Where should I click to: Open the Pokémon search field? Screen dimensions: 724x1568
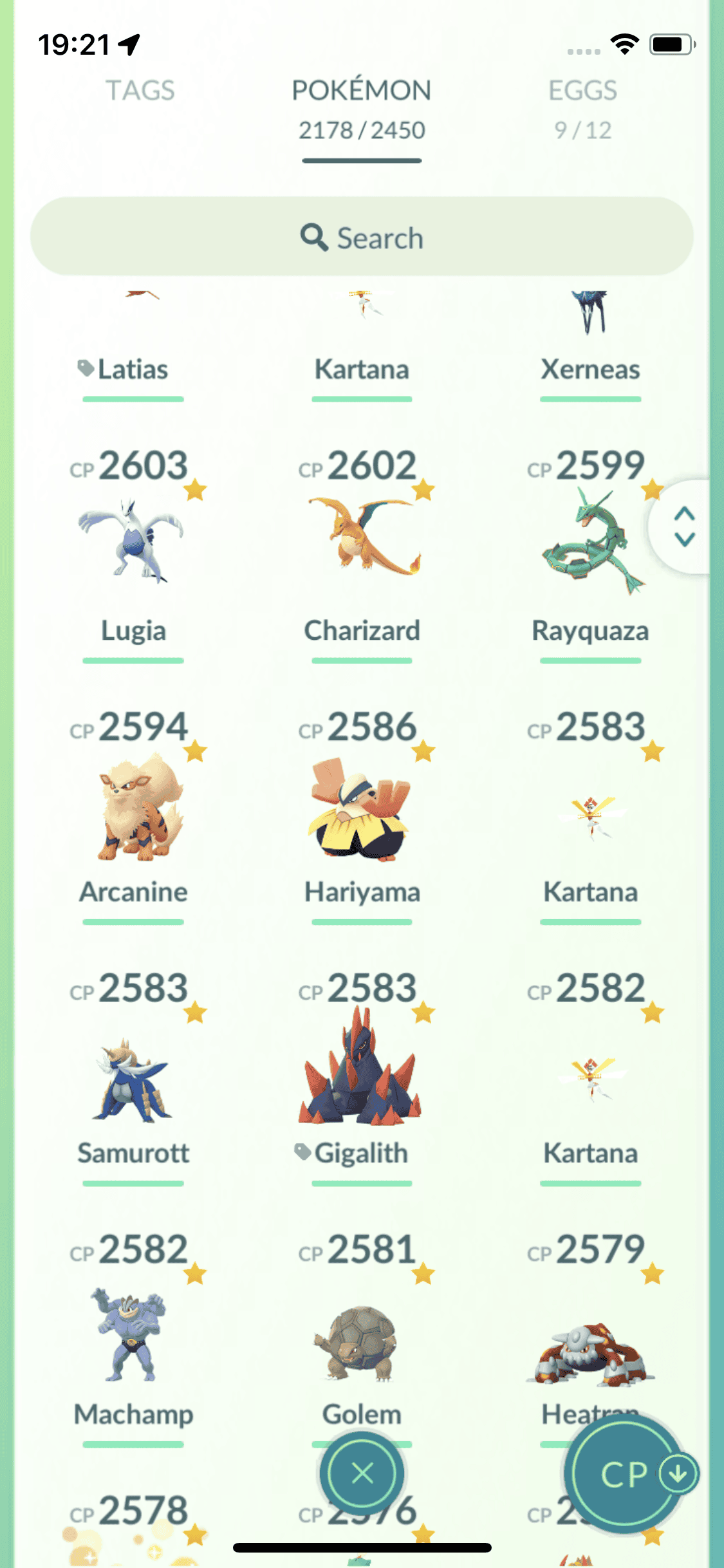(362, 238)
